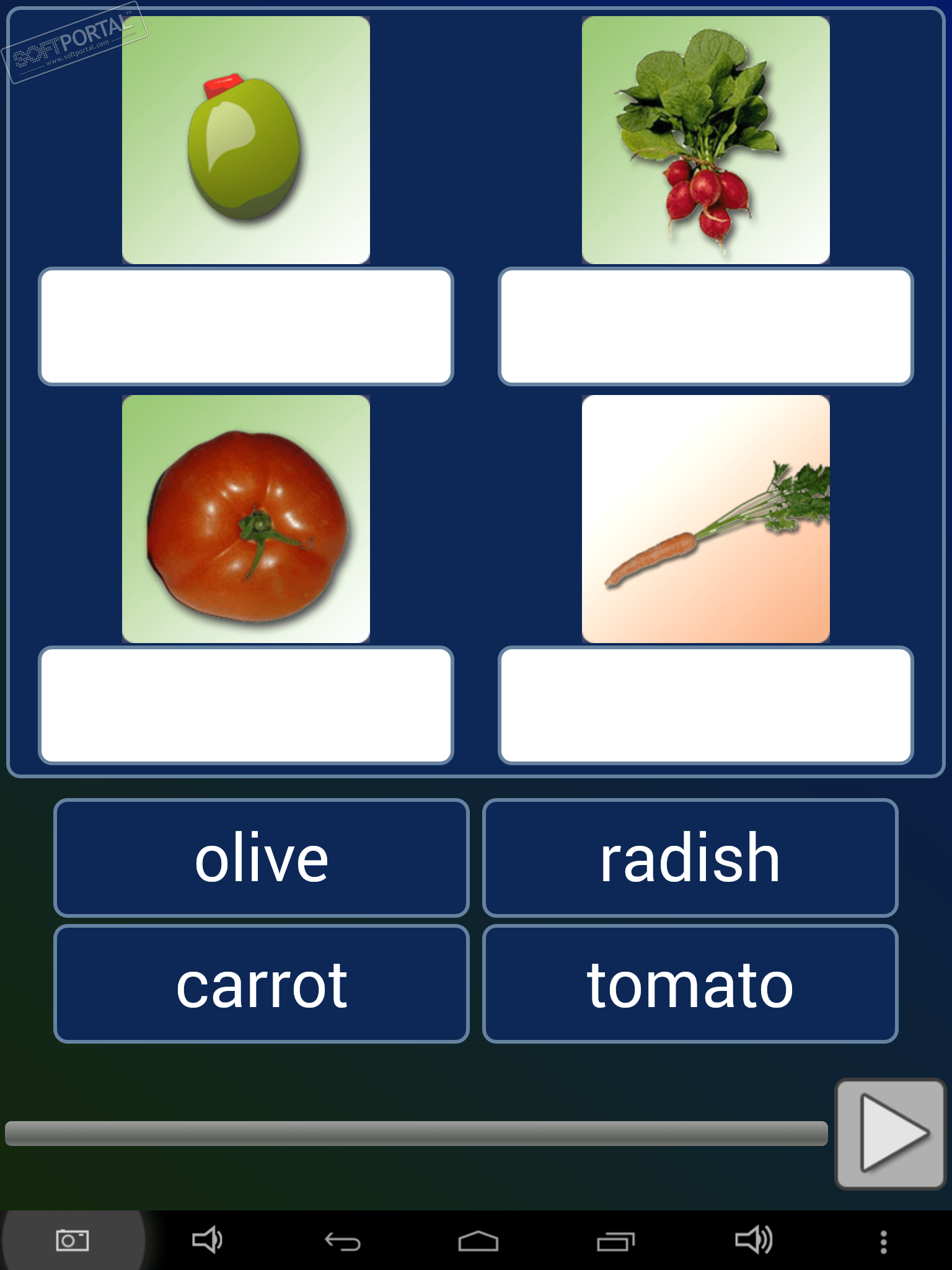Select the answer box below the tomato picture

(246, 706)
